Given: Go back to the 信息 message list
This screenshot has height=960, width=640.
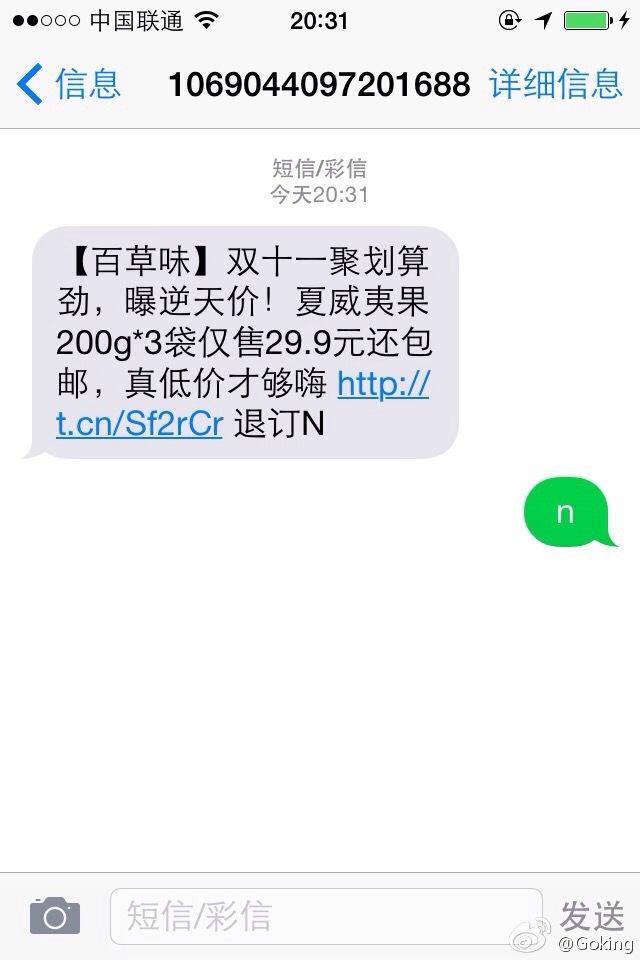Looking at the screenshot, I should [x=68, y=84].
